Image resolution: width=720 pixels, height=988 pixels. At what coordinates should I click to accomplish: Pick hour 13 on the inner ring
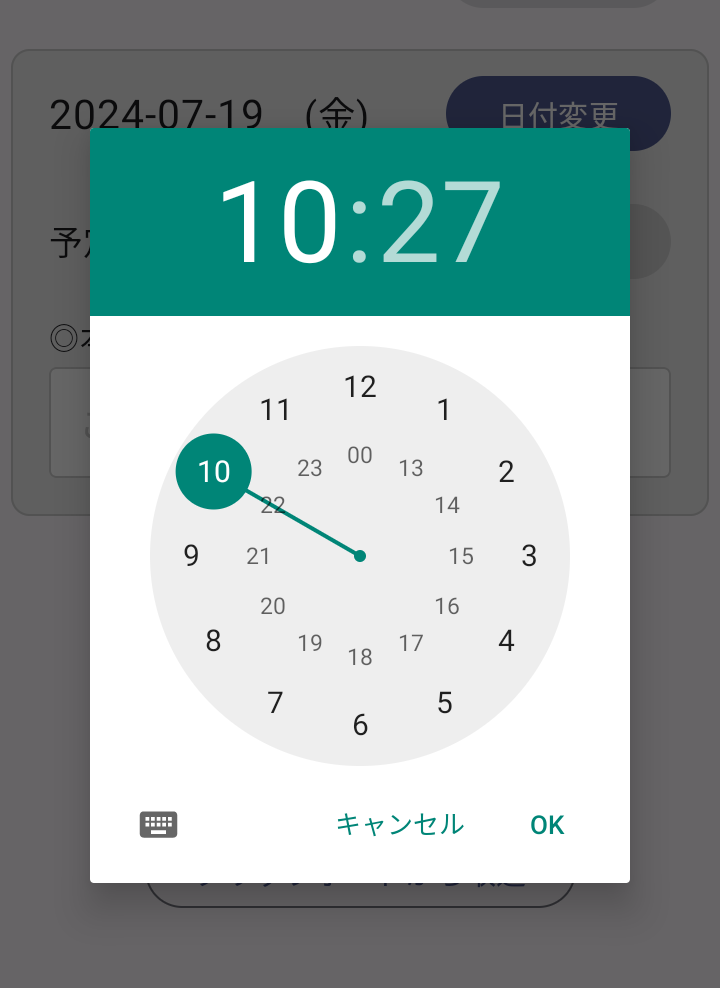pos(411,468)
